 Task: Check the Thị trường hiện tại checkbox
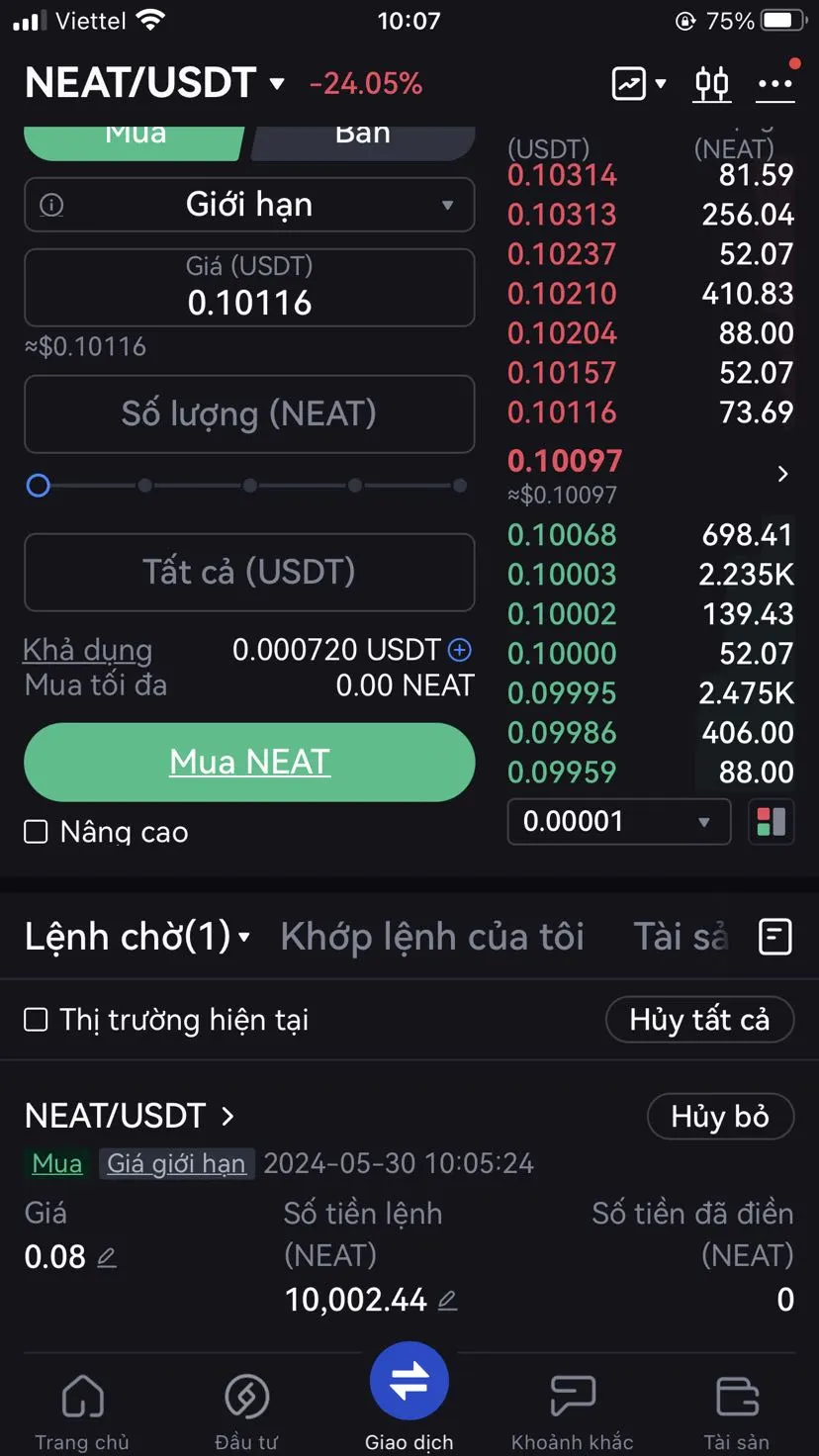click(36, 1020)
